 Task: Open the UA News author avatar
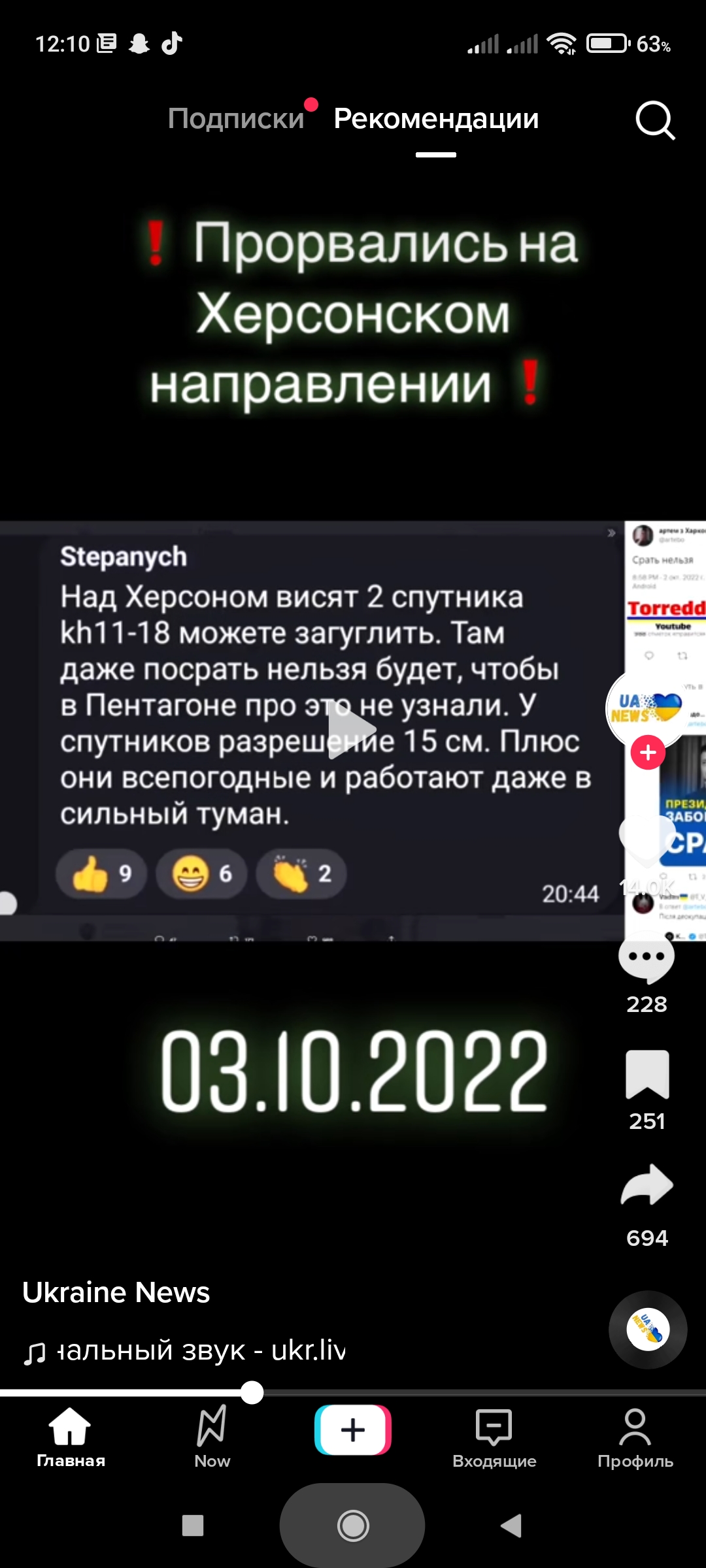coord(646,708)
